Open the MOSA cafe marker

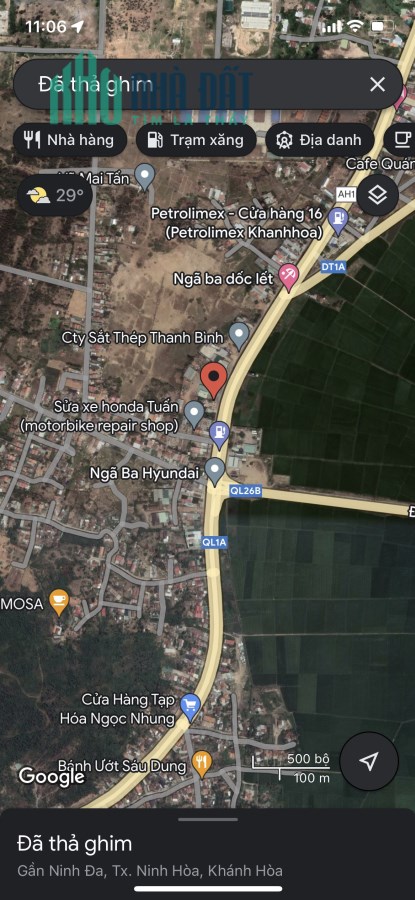coord(59,602)
